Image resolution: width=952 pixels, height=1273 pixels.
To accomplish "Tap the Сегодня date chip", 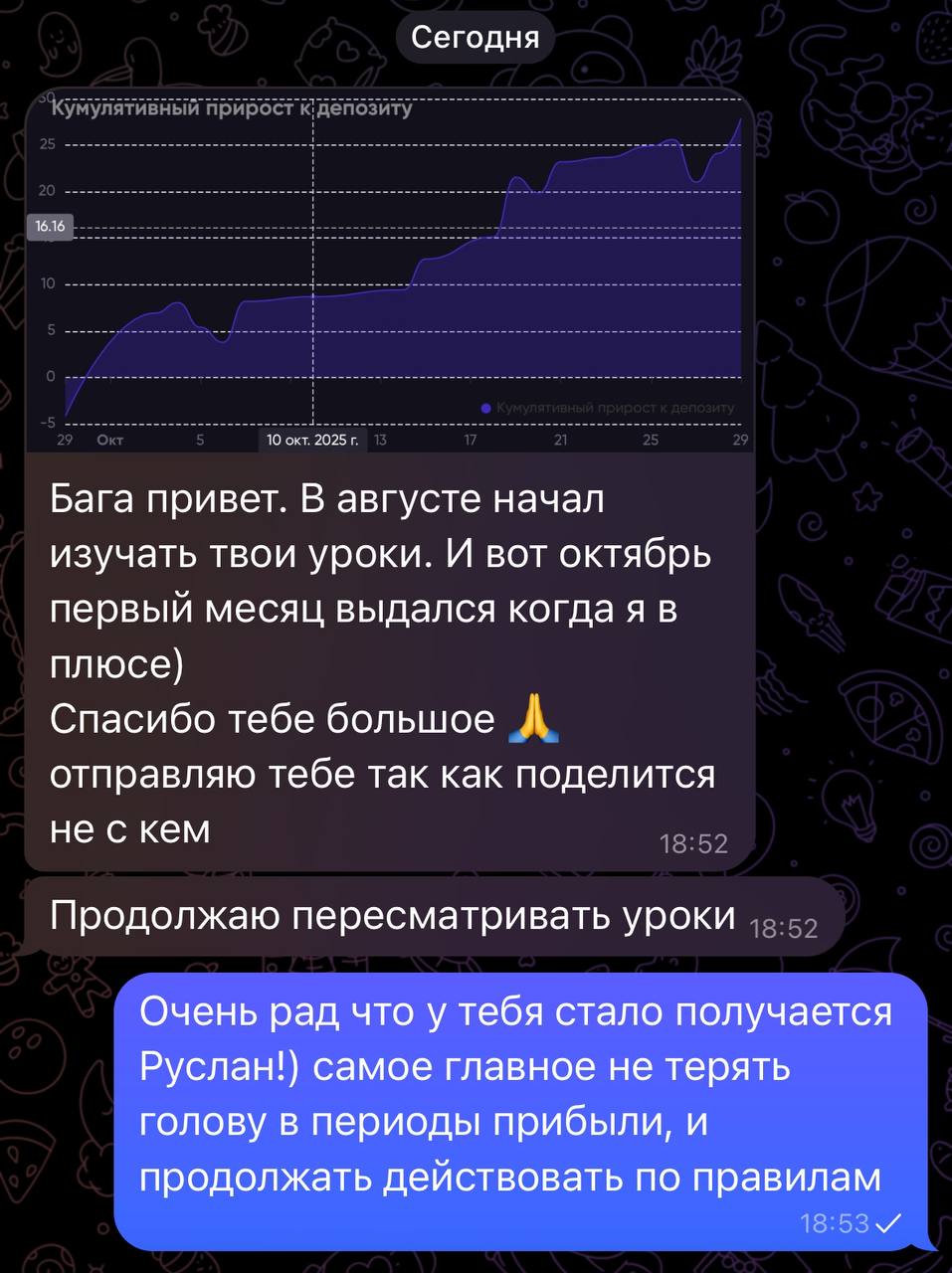I will click(x=475, y=38).
